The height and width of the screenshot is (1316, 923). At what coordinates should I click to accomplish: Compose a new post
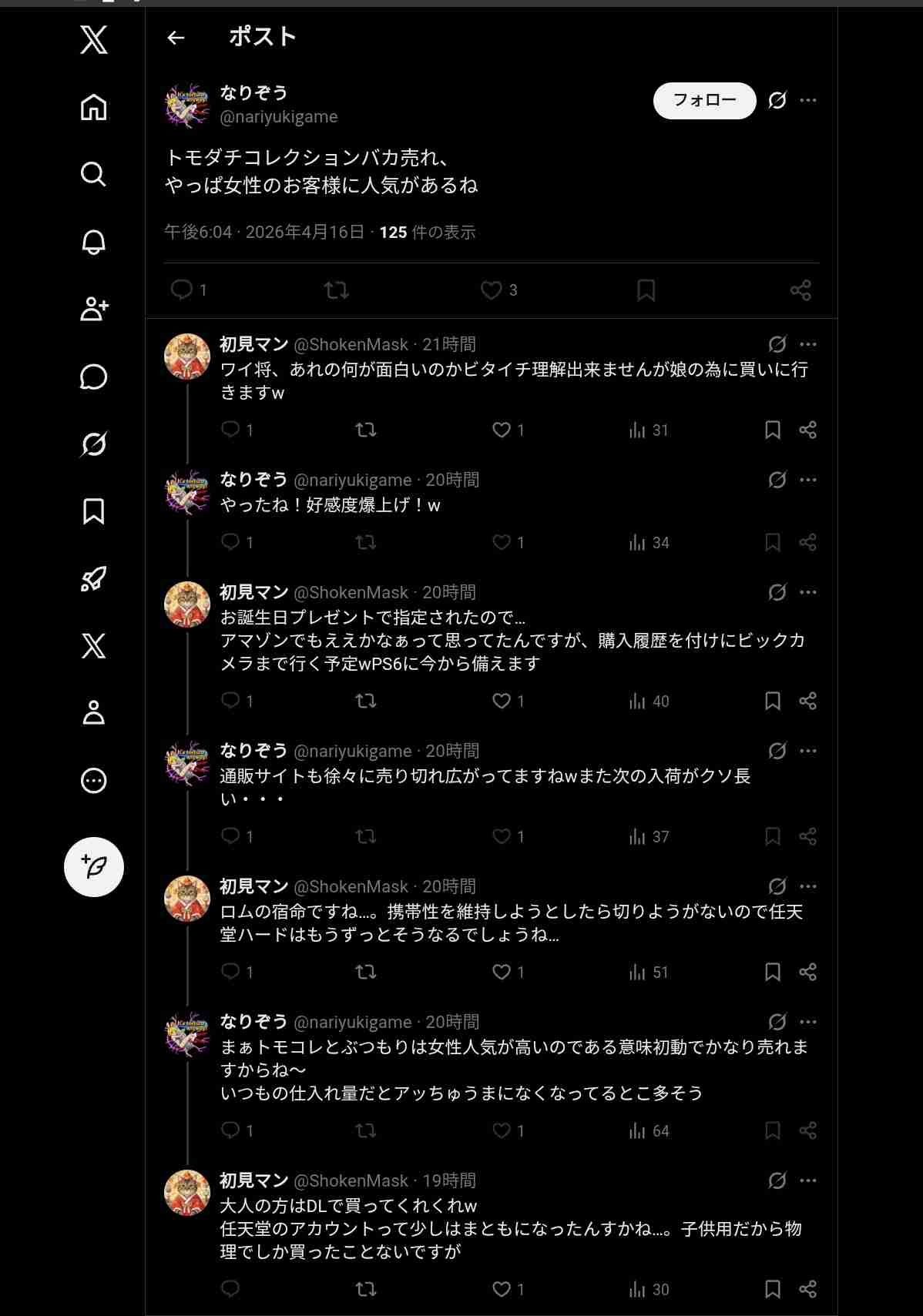point(93,866)
